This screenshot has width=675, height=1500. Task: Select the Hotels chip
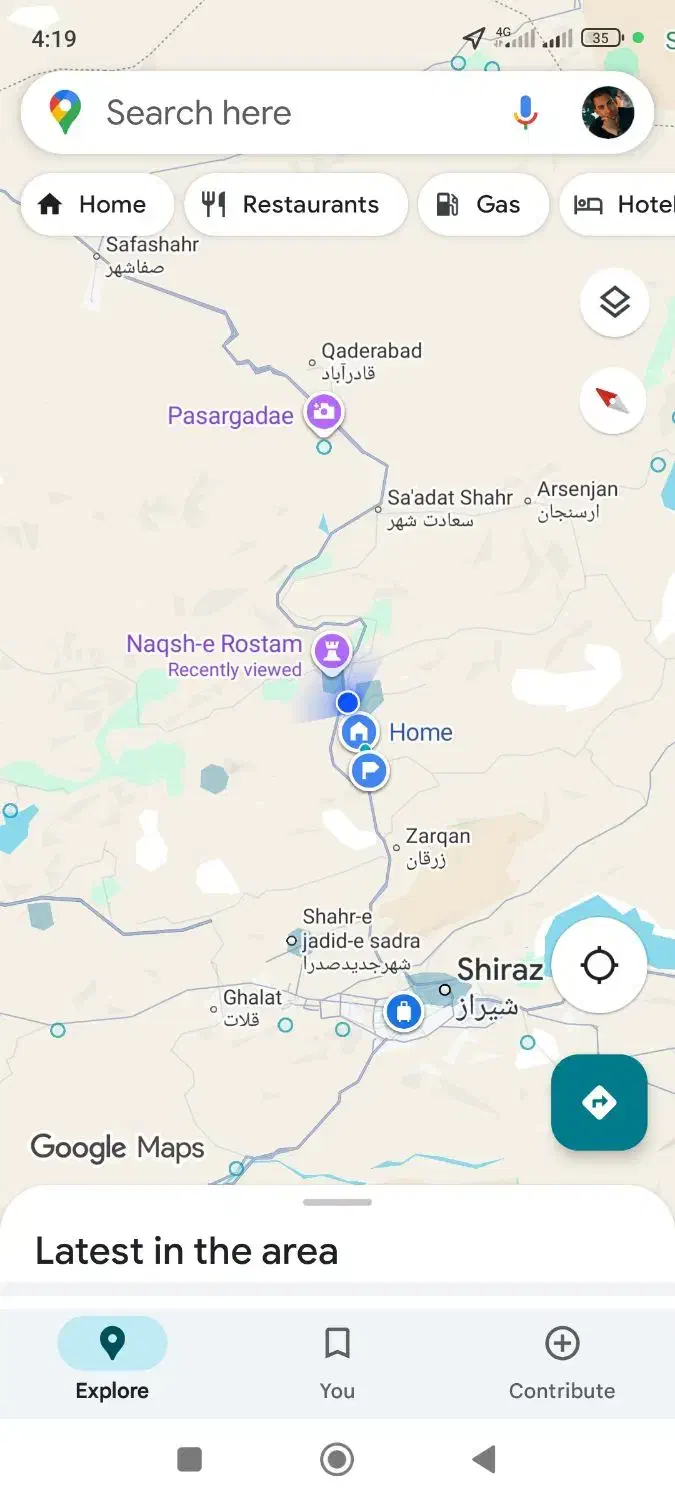click(620, 204)
